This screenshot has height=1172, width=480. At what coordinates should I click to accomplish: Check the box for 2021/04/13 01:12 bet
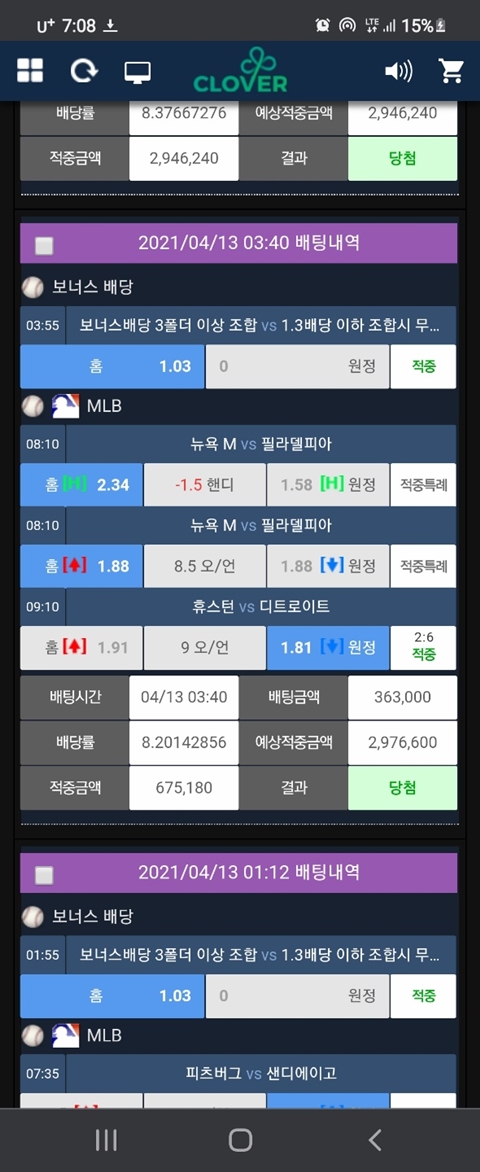click(x=44, y=875)
